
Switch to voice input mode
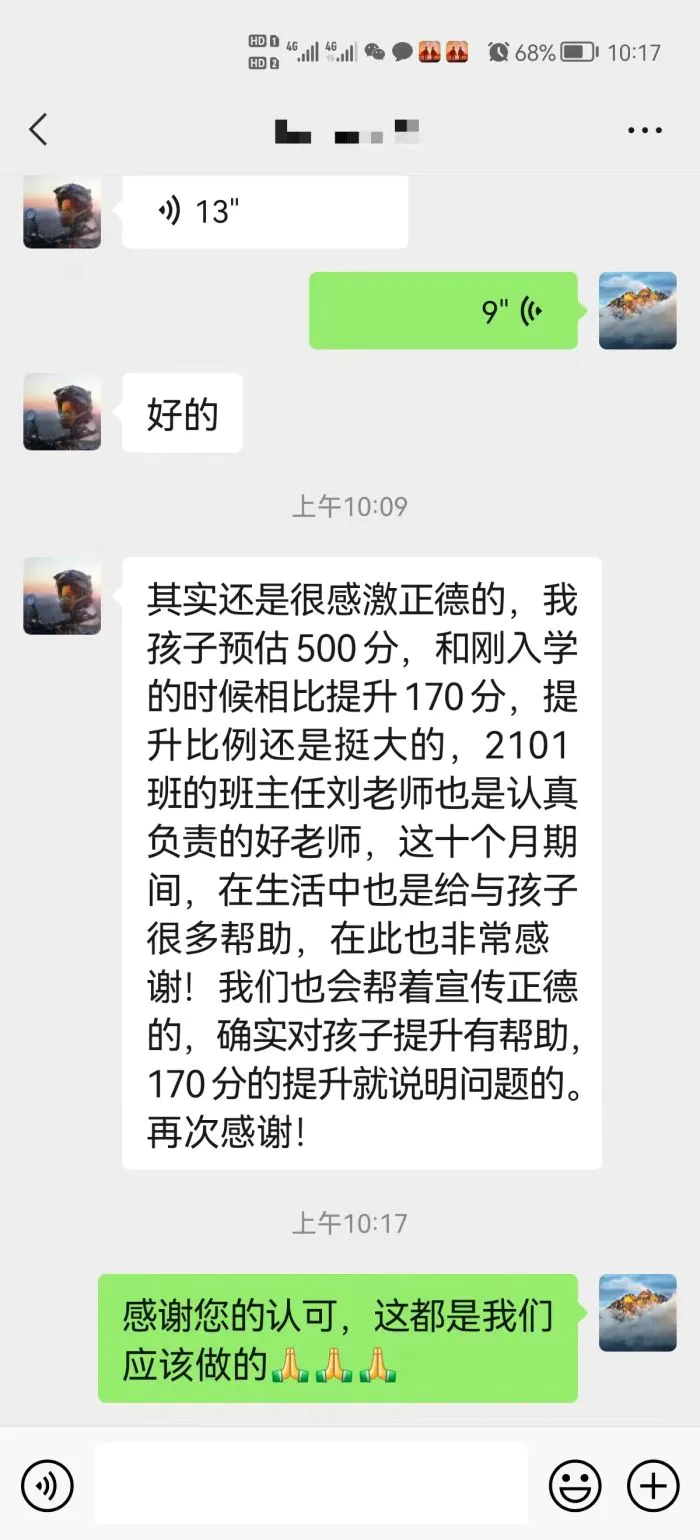point(47,1484)
